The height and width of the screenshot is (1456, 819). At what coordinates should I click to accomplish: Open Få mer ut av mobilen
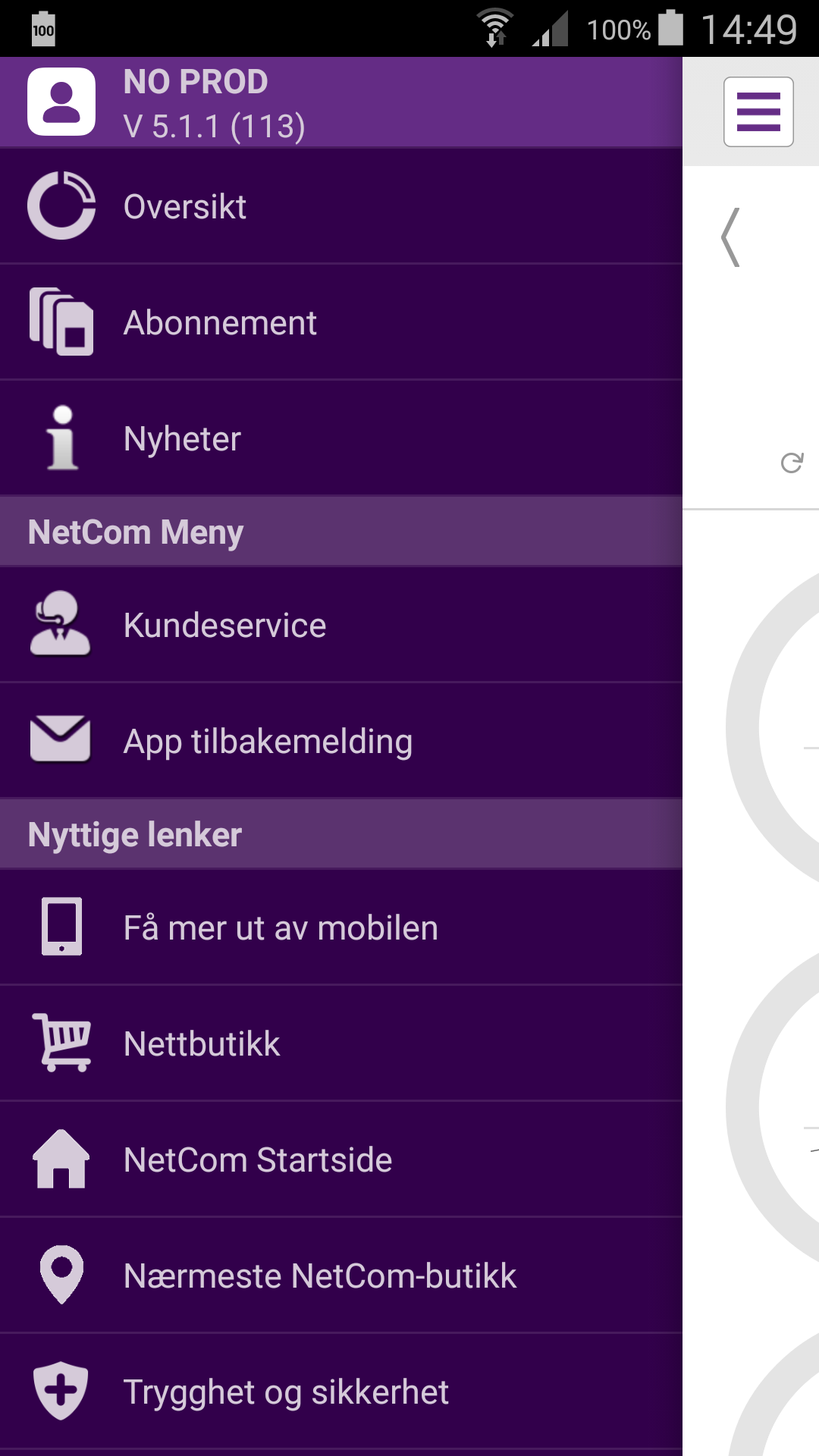341,927
